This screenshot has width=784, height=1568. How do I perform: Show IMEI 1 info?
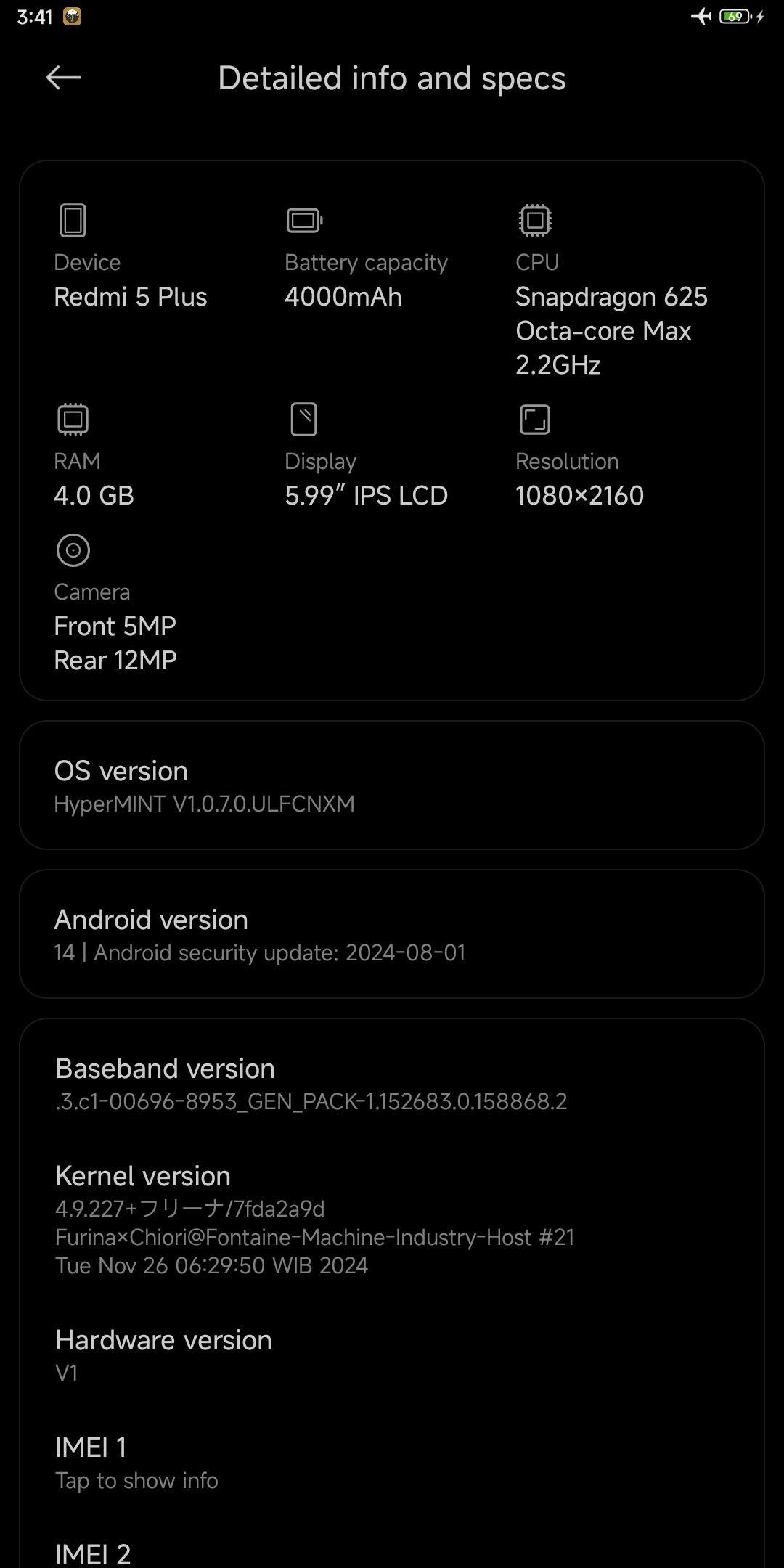point(392,1463)
